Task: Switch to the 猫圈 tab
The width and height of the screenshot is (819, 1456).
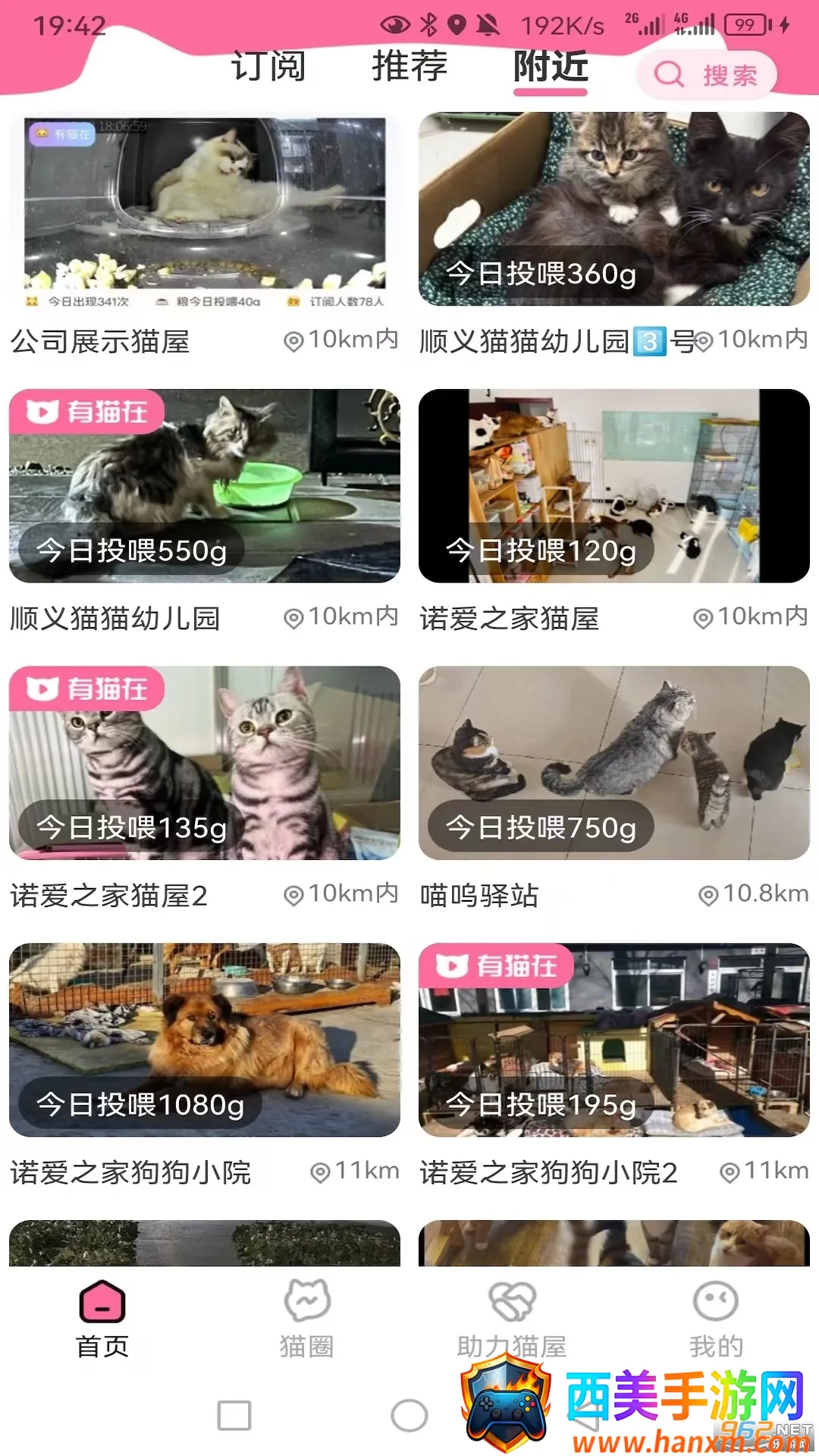Action: 307,1318
